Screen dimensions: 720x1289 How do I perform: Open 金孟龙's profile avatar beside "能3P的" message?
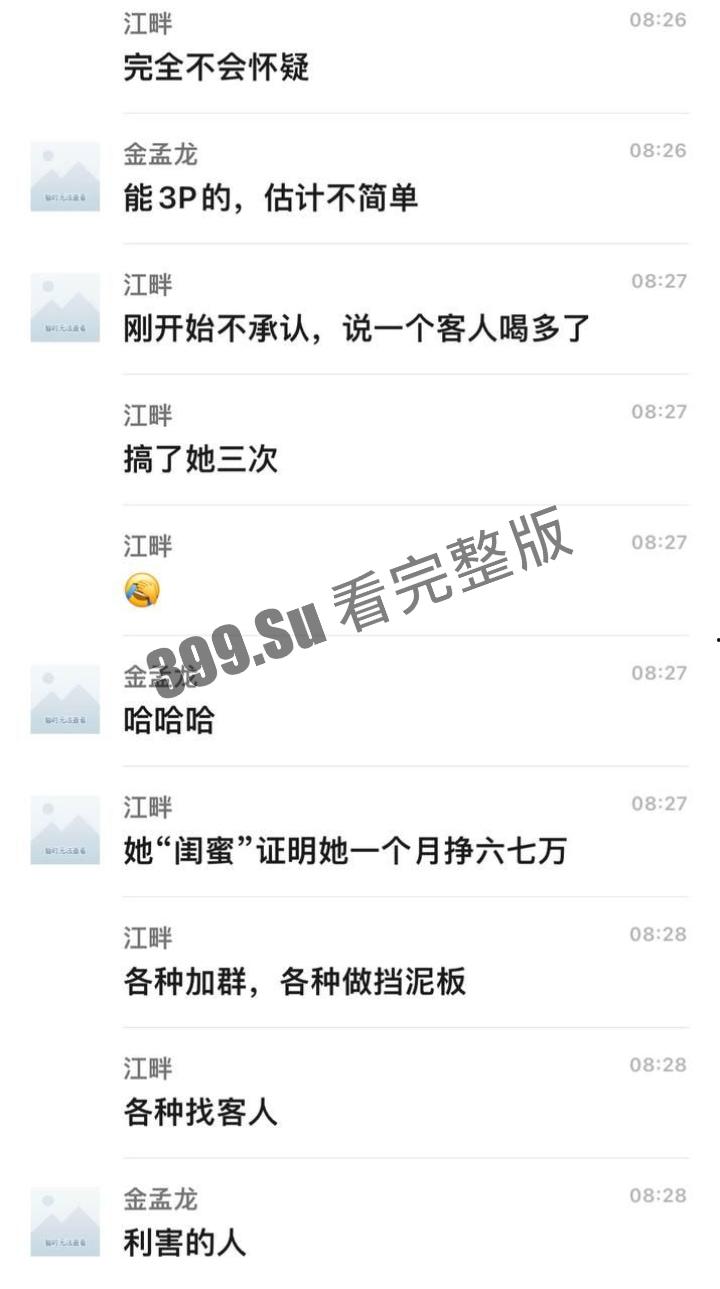pyautogui.click(x=64, y=175)
